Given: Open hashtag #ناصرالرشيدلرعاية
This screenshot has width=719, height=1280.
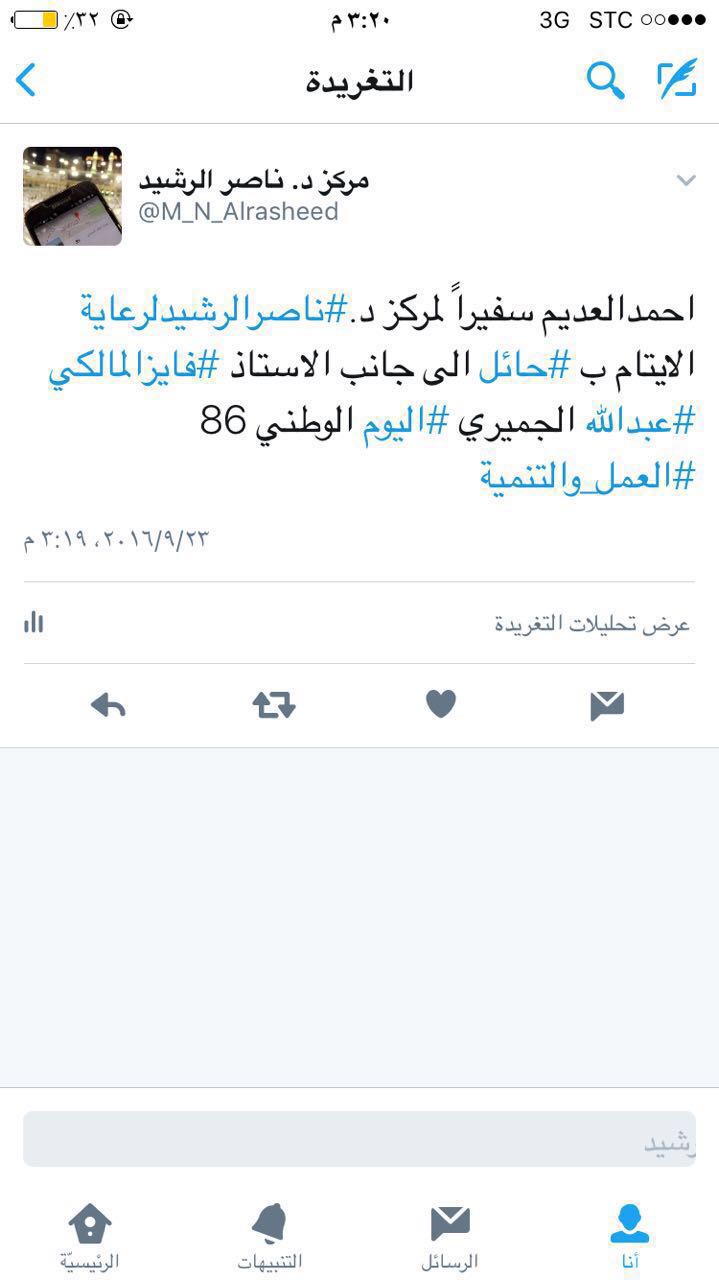Looking at the screenshot, I should click(214, 311).
